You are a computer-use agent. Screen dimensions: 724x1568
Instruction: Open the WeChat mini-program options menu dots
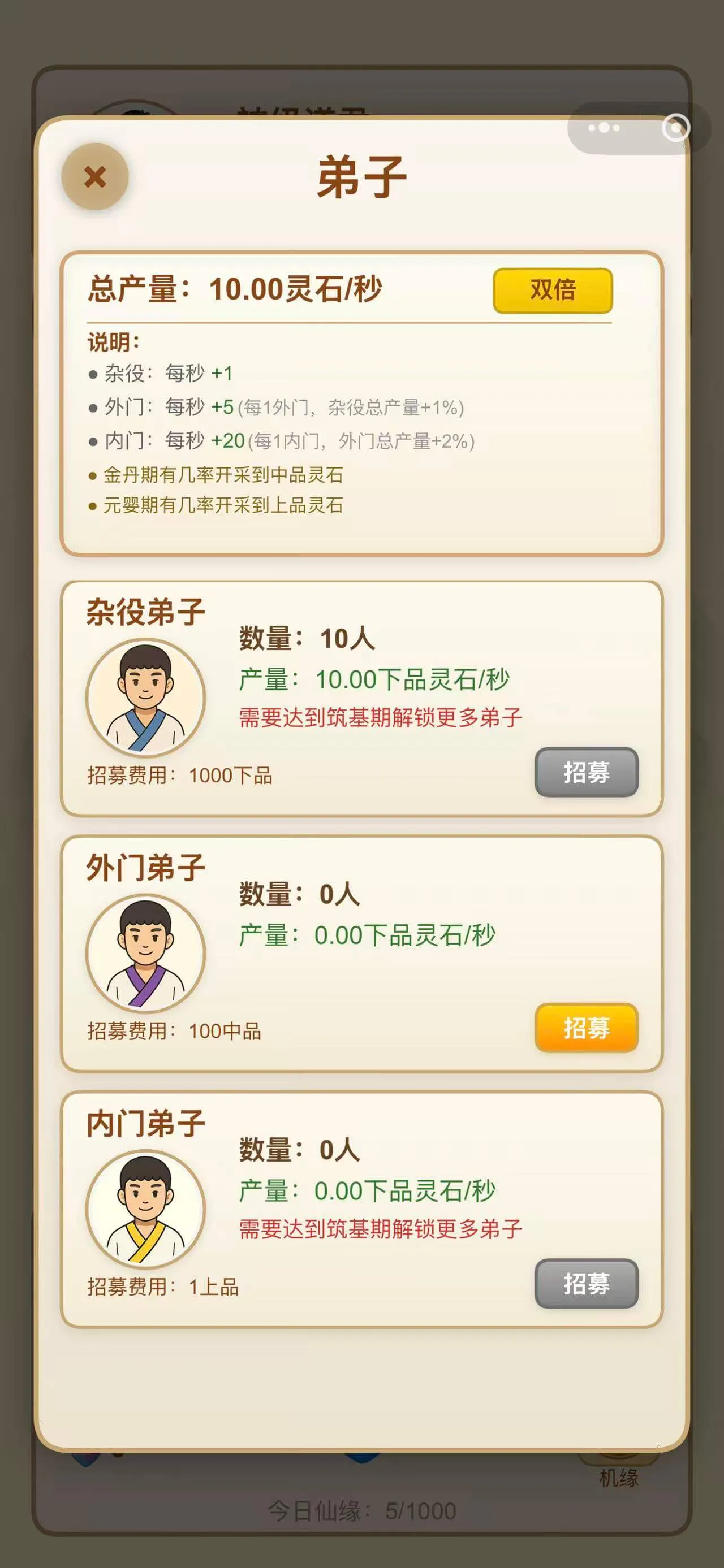602,127
